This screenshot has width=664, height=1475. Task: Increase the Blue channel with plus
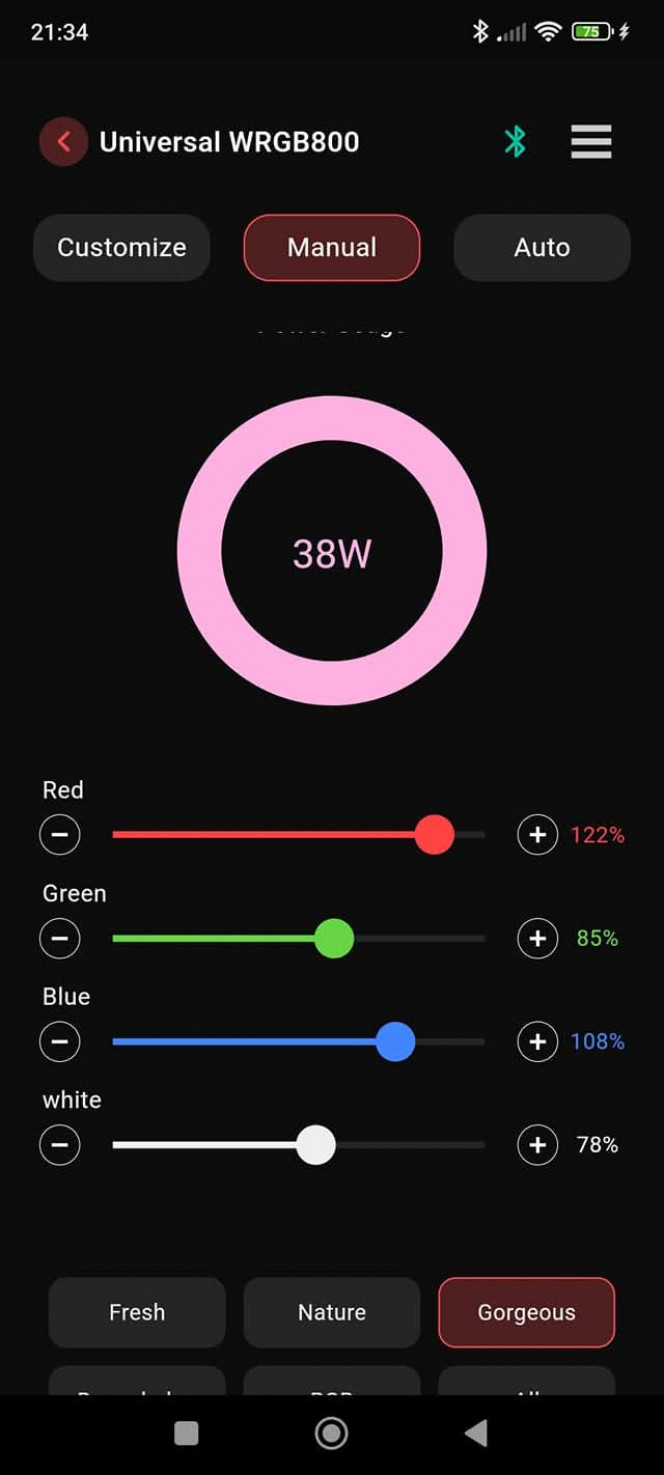coord(538,1042)
